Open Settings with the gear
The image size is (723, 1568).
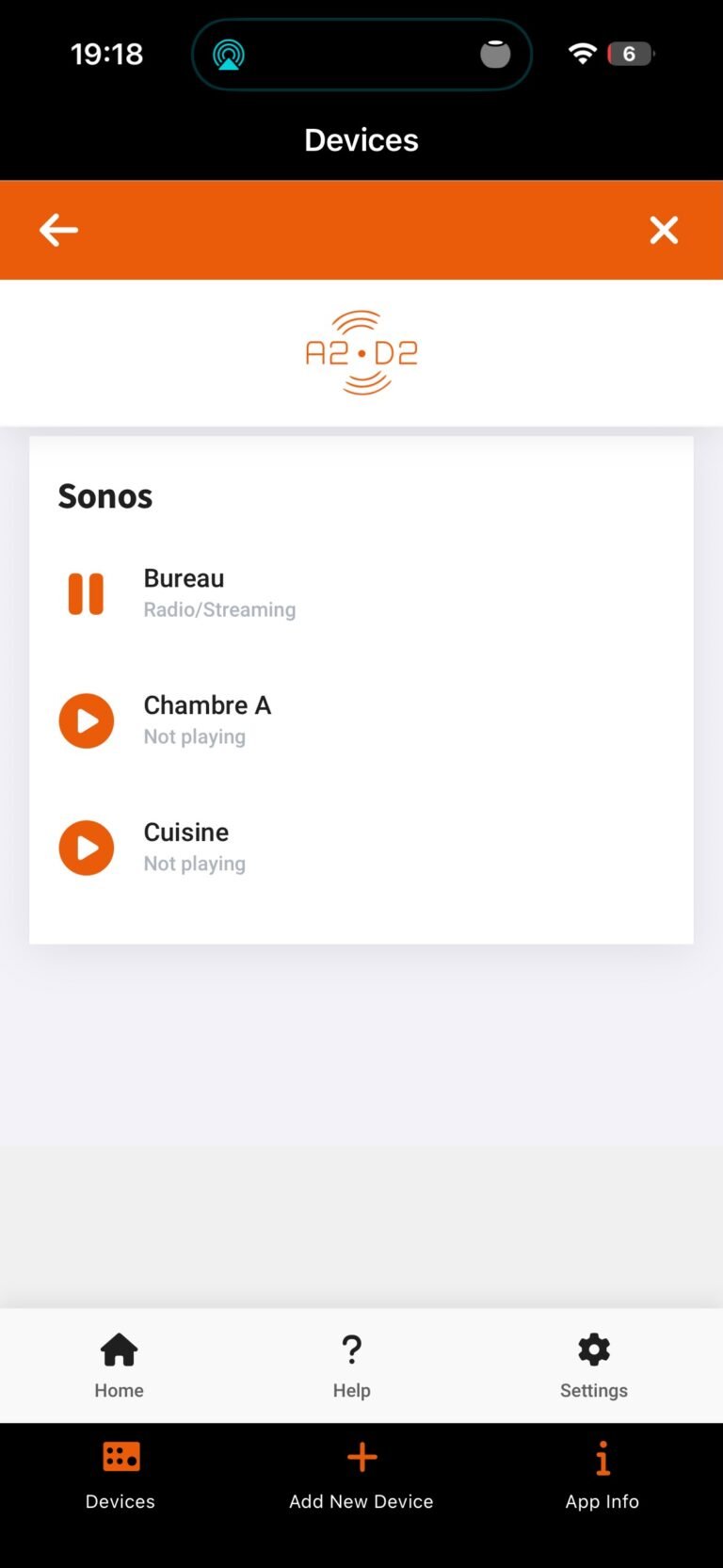[x=593, y=1365]
